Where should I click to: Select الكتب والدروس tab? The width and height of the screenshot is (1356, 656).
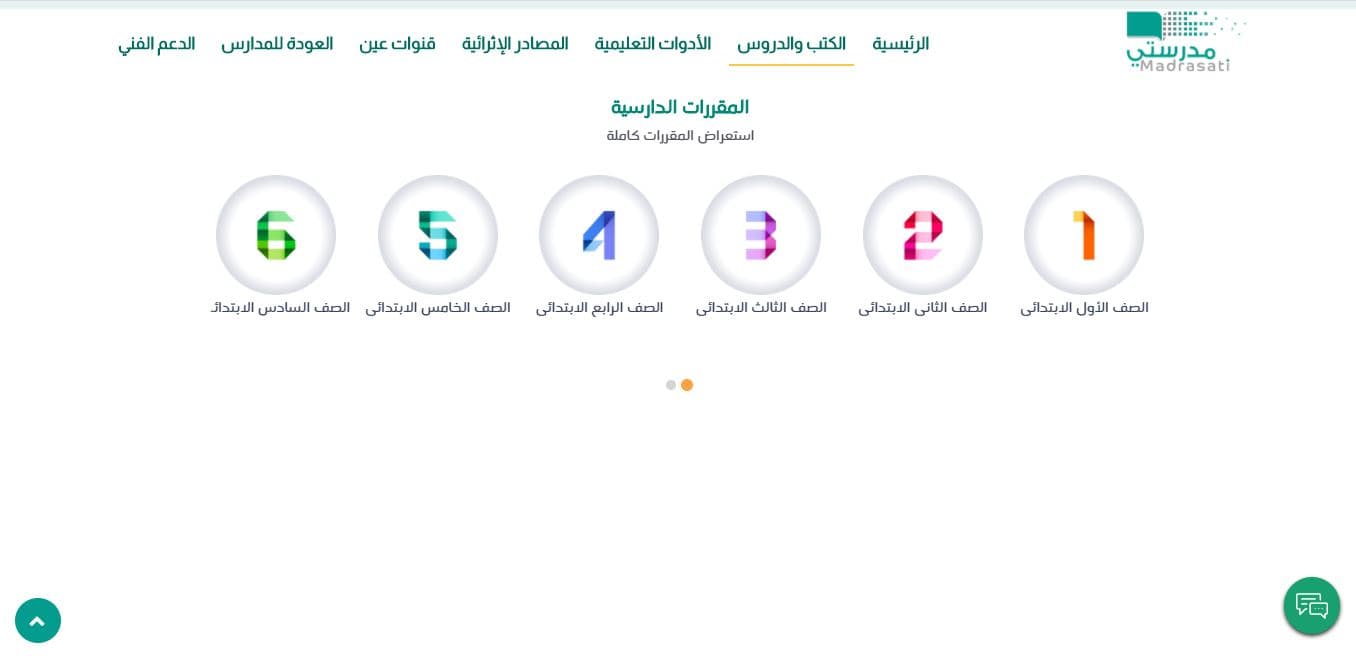tap(791, 44)
